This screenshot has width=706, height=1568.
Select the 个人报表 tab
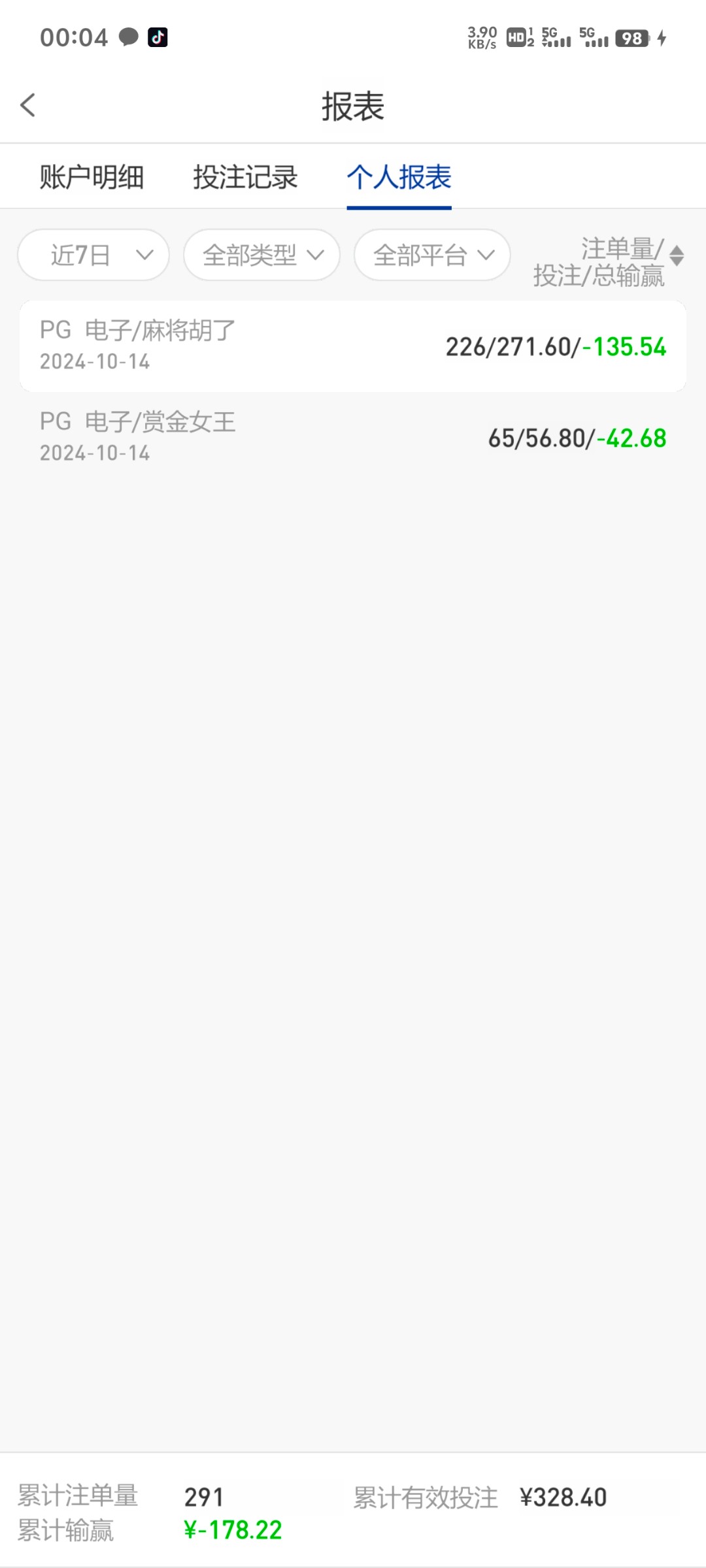coord(399,177)
